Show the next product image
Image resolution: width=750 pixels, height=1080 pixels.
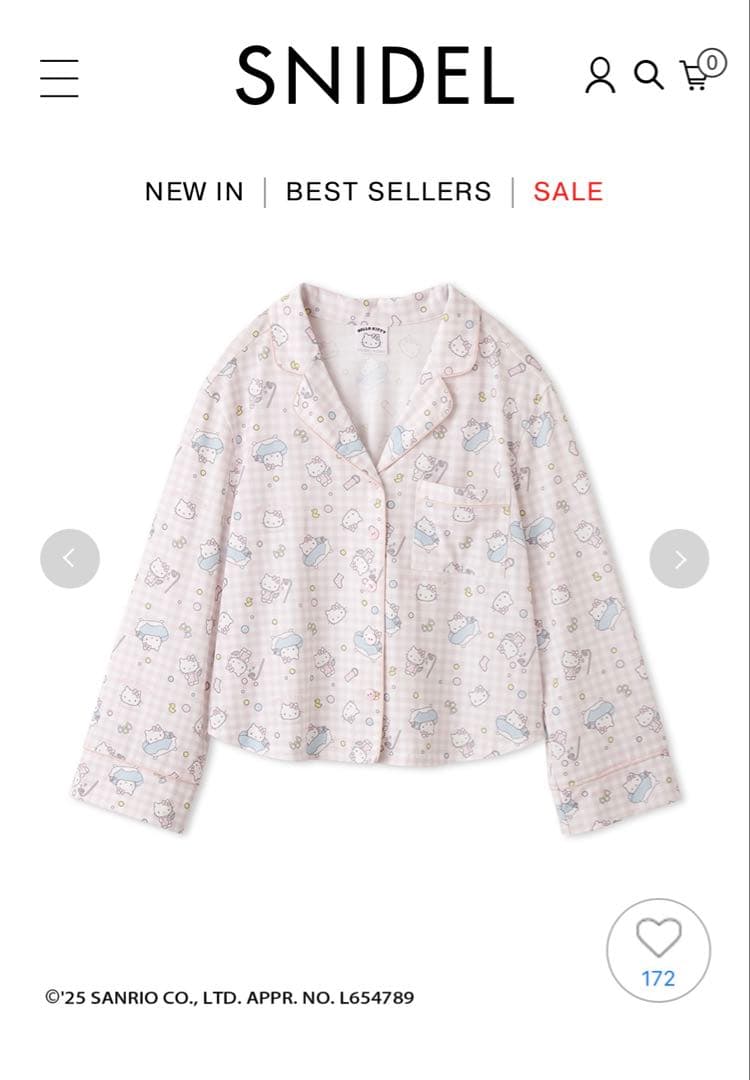(679, 558)
